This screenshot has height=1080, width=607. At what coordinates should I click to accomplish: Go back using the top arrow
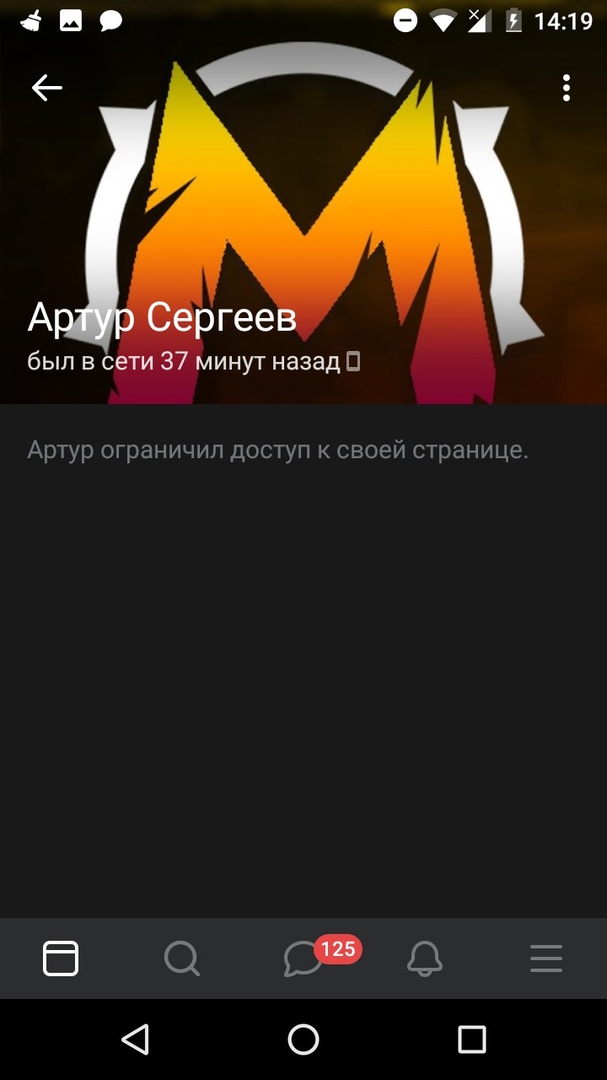coord(47,88)
